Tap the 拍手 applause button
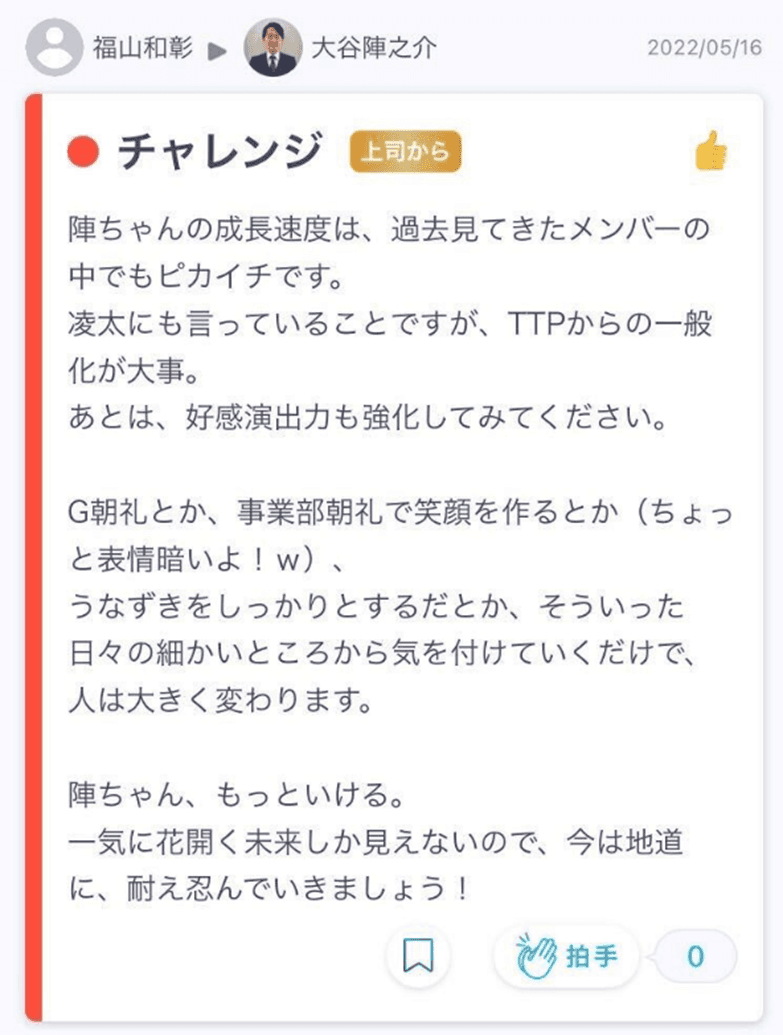 point(565,957)
